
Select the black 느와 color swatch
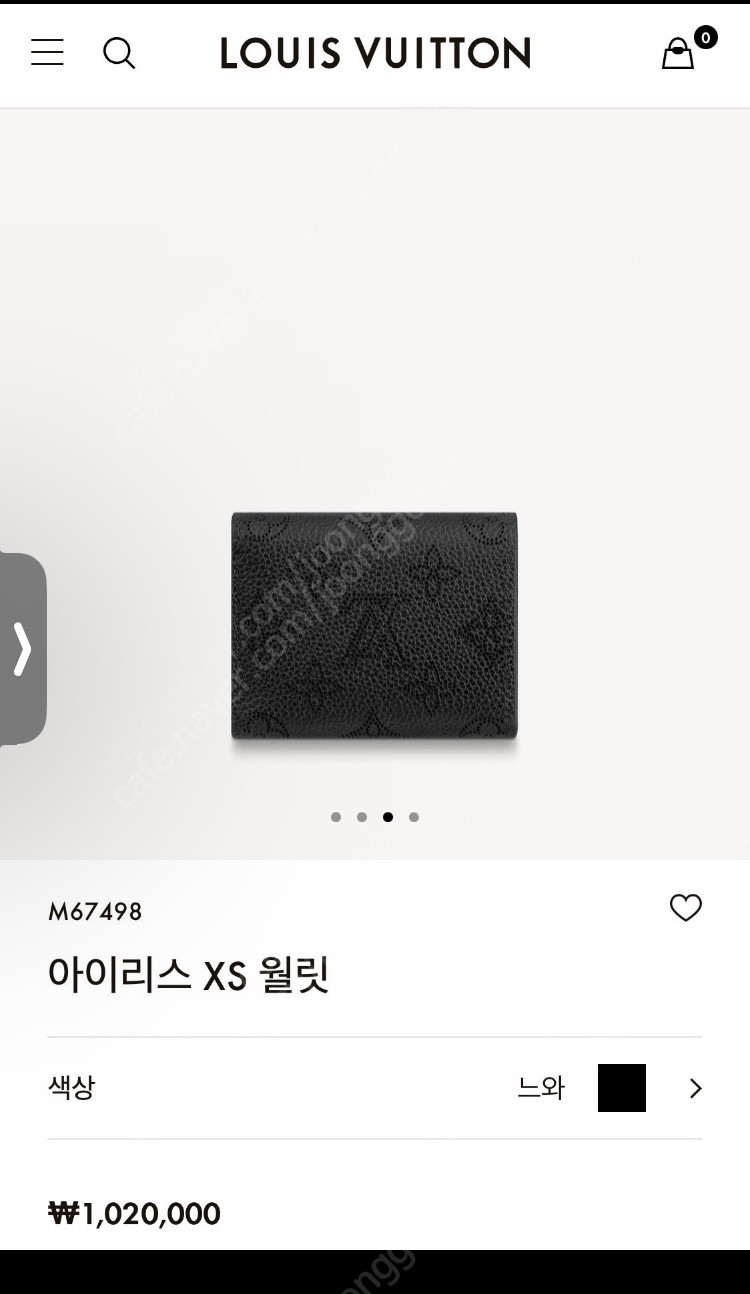[622, 1088]
